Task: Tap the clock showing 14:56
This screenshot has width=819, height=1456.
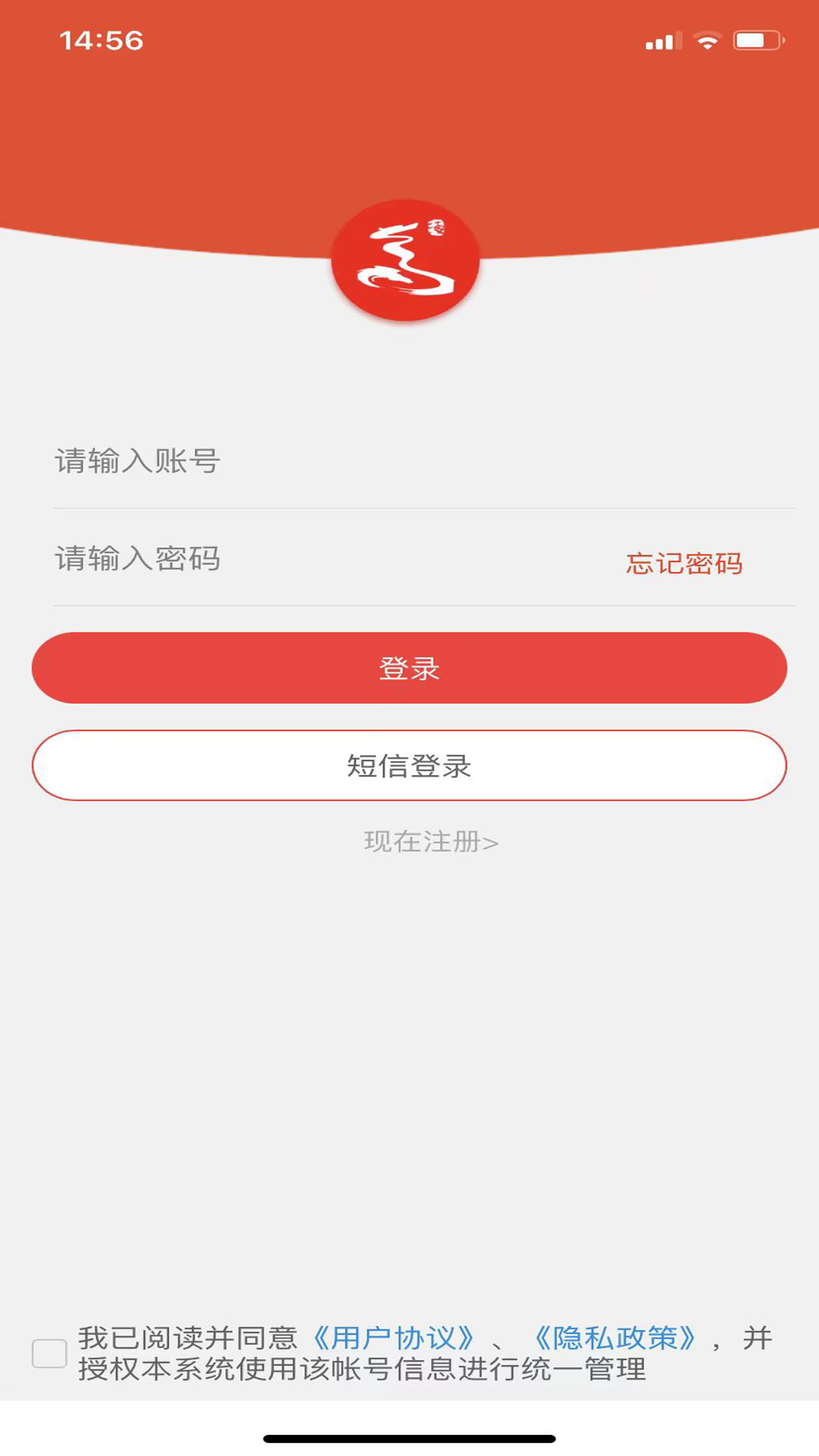Action: 100,40
